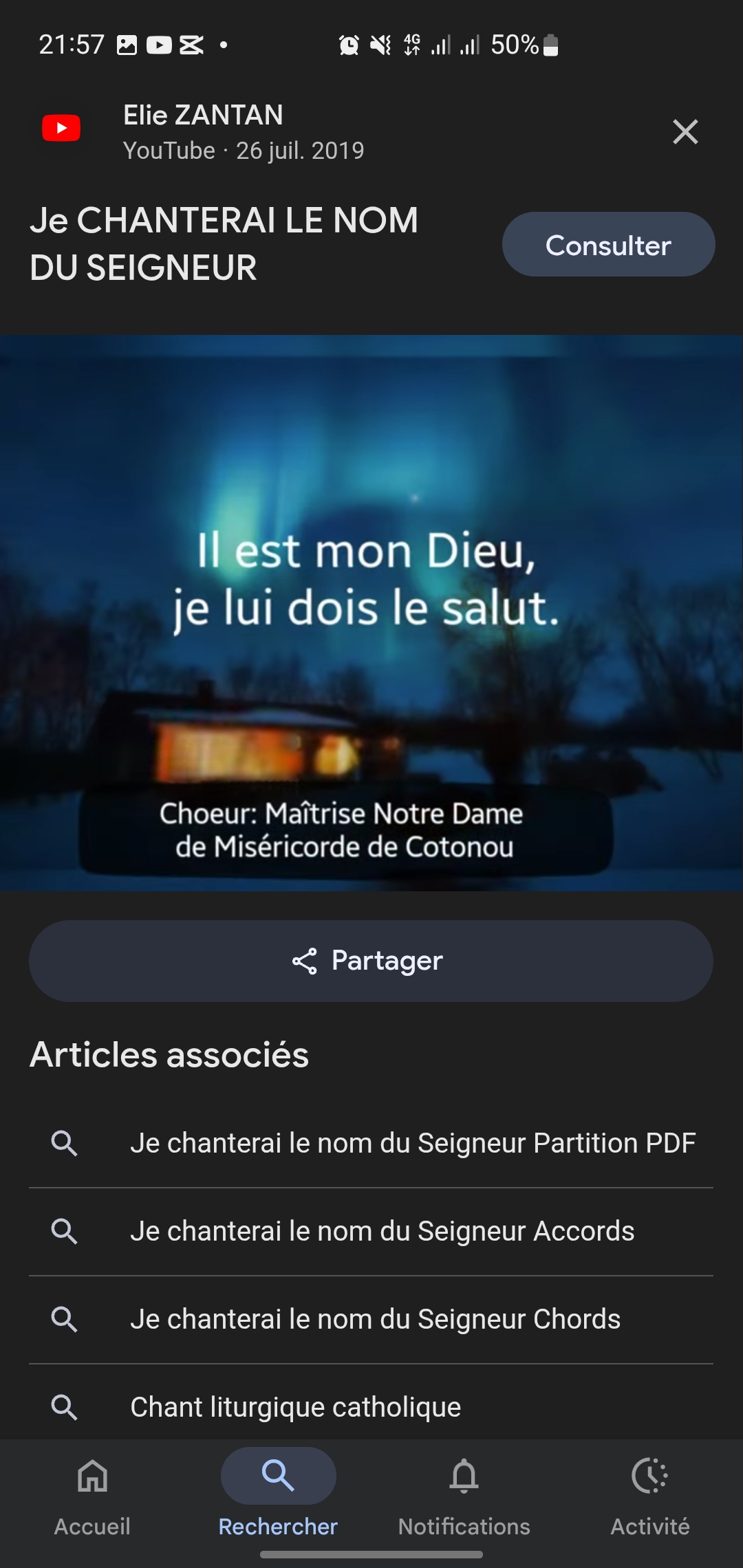Viewport: 743px width, 1568px height.
Task: Open the video thumbnail preview
Action: point(371,613)
